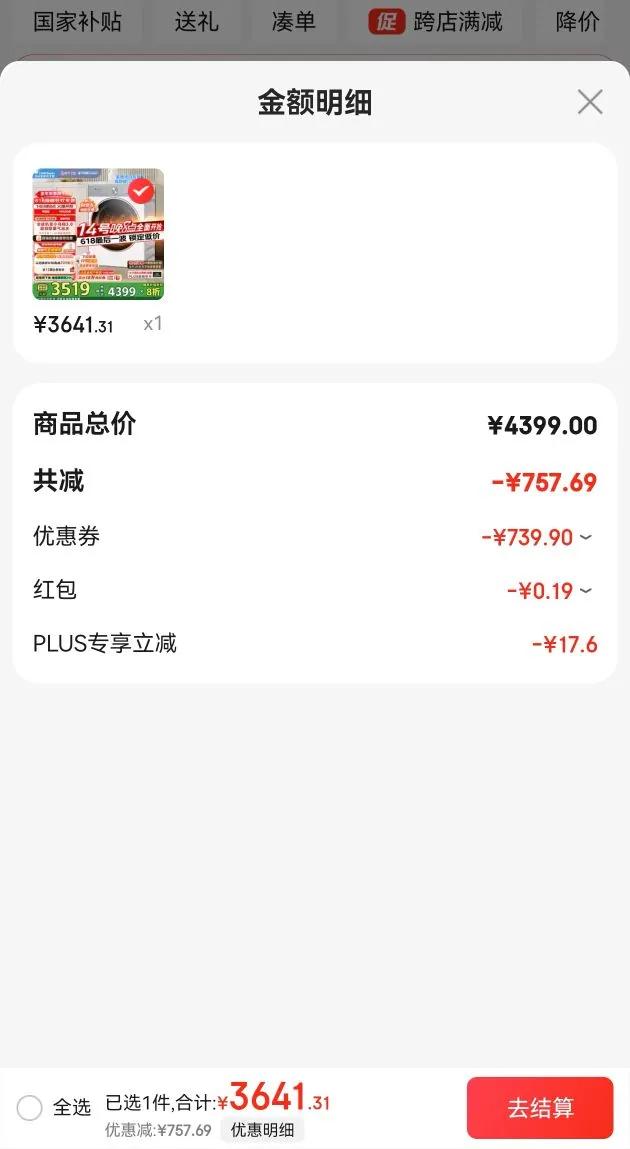Screen dimensions: 630x1149
Task: Open the washing machine product thumbnail
Action: 98,234
